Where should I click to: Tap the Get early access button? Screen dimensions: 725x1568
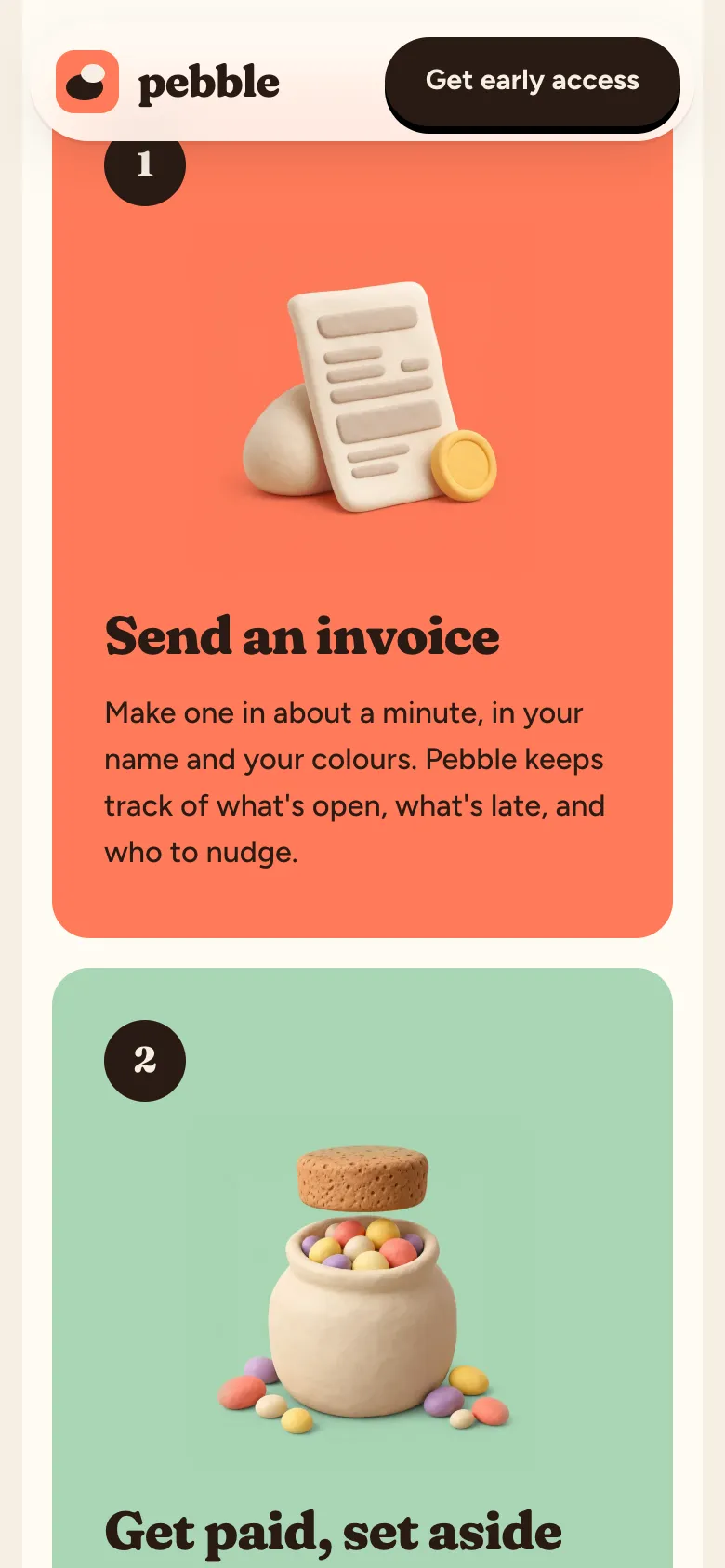coord(533,82)
